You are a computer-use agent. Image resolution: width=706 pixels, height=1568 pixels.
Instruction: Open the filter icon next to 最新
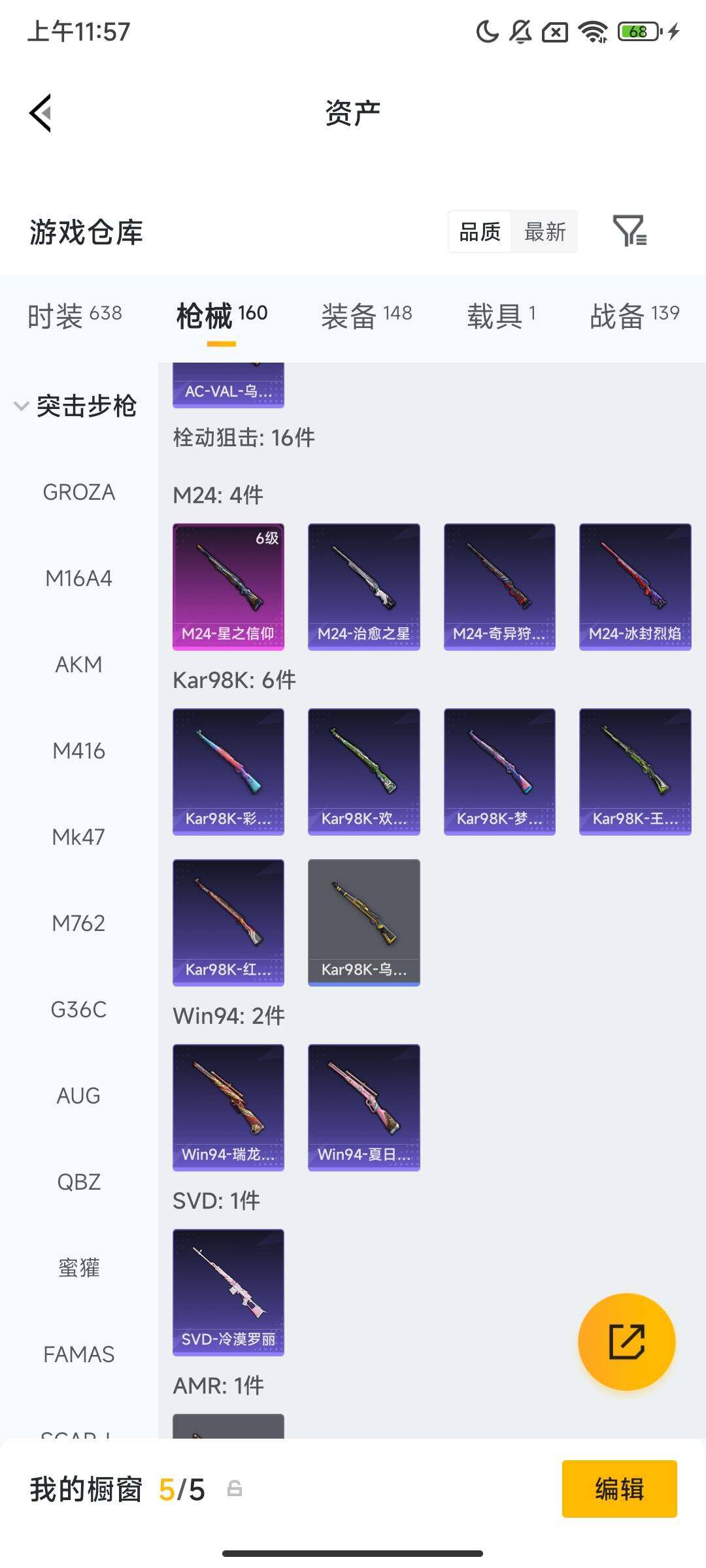630,231
